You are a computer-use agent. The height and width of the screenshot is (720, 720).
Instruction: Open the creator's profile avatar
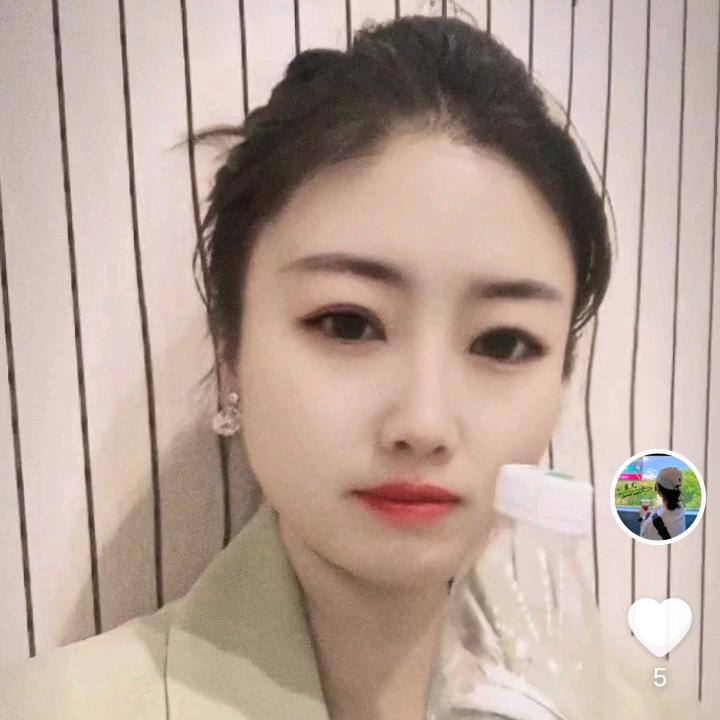click(x=658, y=496)
